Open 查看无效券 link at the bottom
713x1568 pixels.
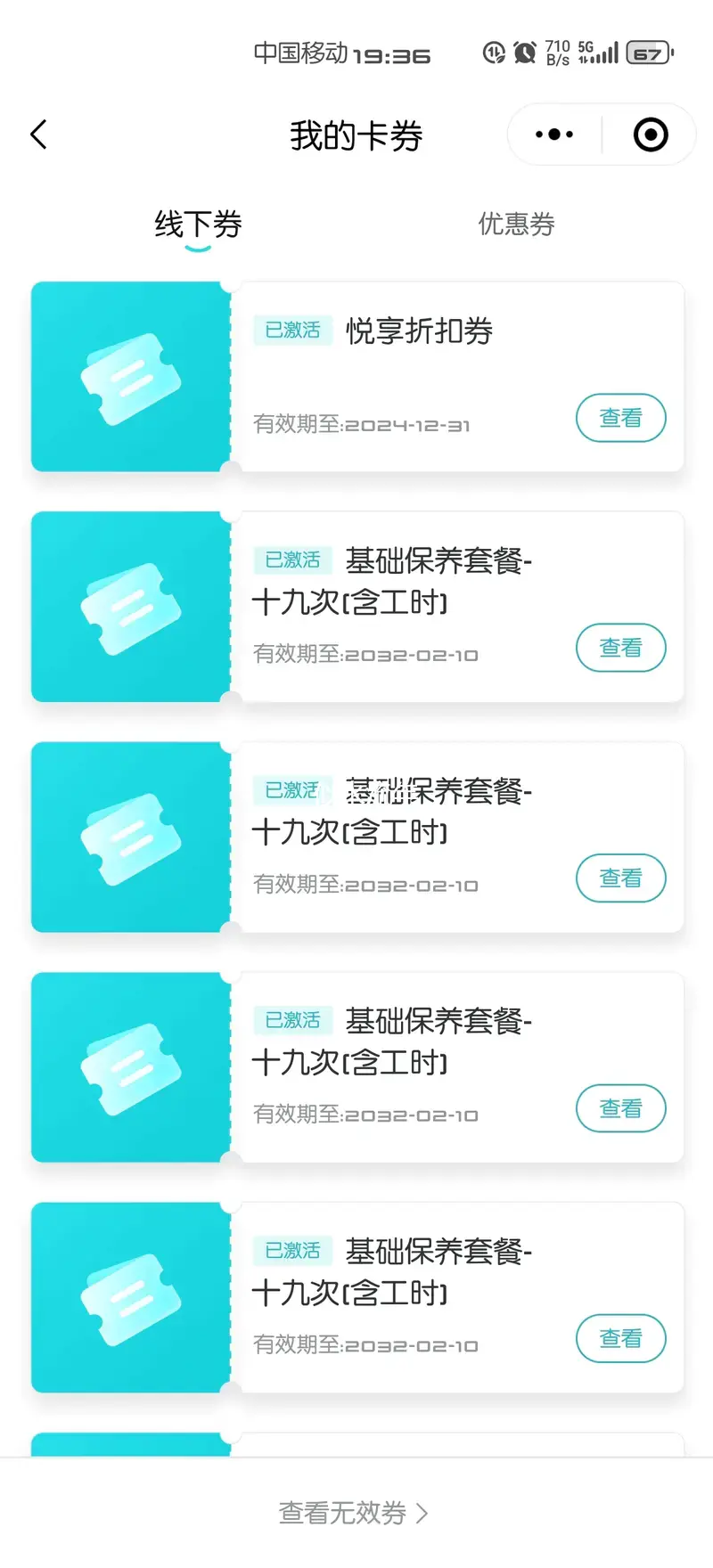pyautogui.click(x=354, y=1513)
